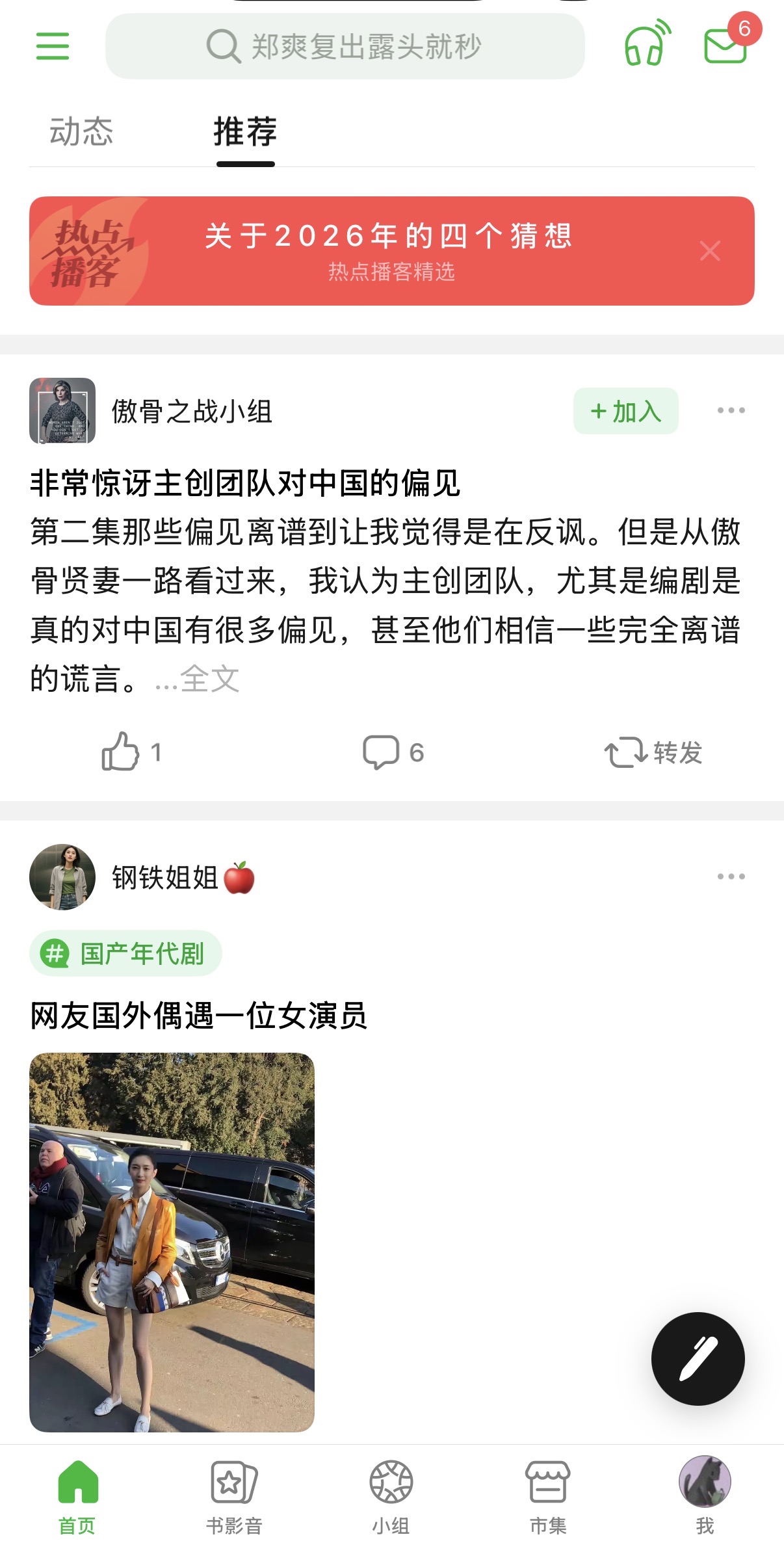Viewport: 784px width, 1567px height.
Task: Open the mail inbox icon
Action: pyautogui.click(x=725, y=46)
